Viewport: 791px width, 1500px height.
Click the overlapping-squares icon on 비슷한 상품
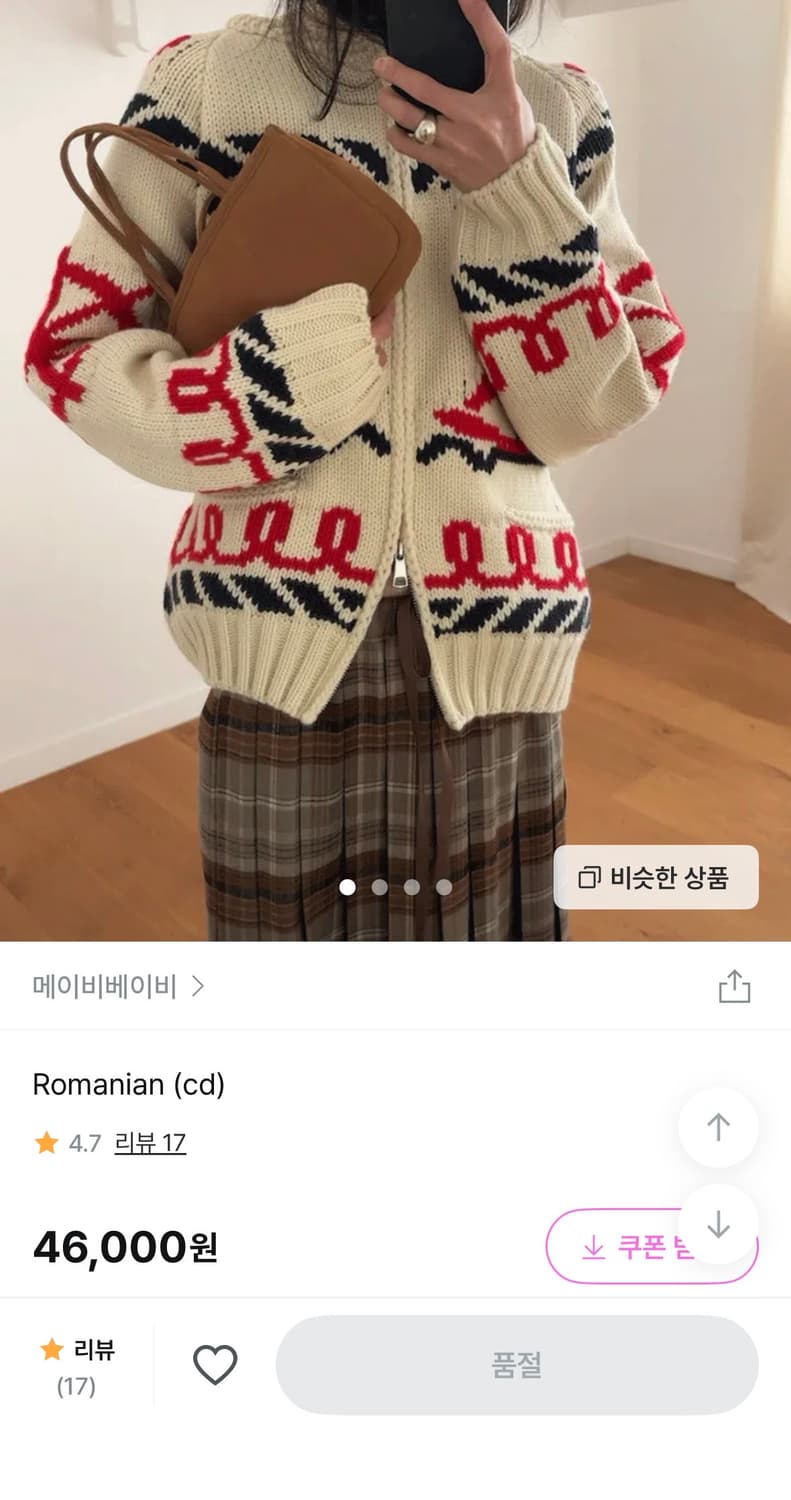(x=588, y=877)
